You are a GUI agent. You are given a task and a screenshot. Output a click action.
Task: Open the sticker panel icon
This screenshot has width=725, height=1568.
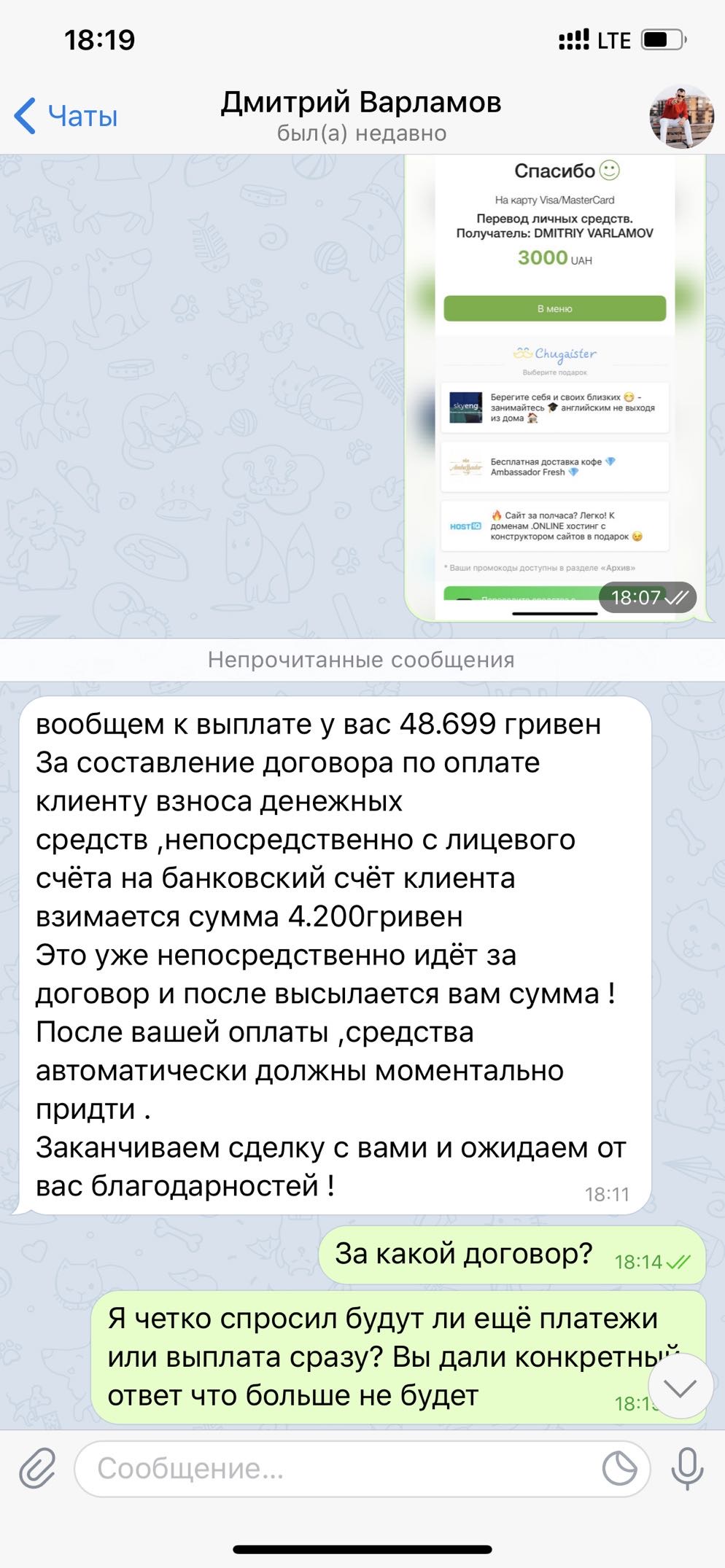[x=619, y=1469]
